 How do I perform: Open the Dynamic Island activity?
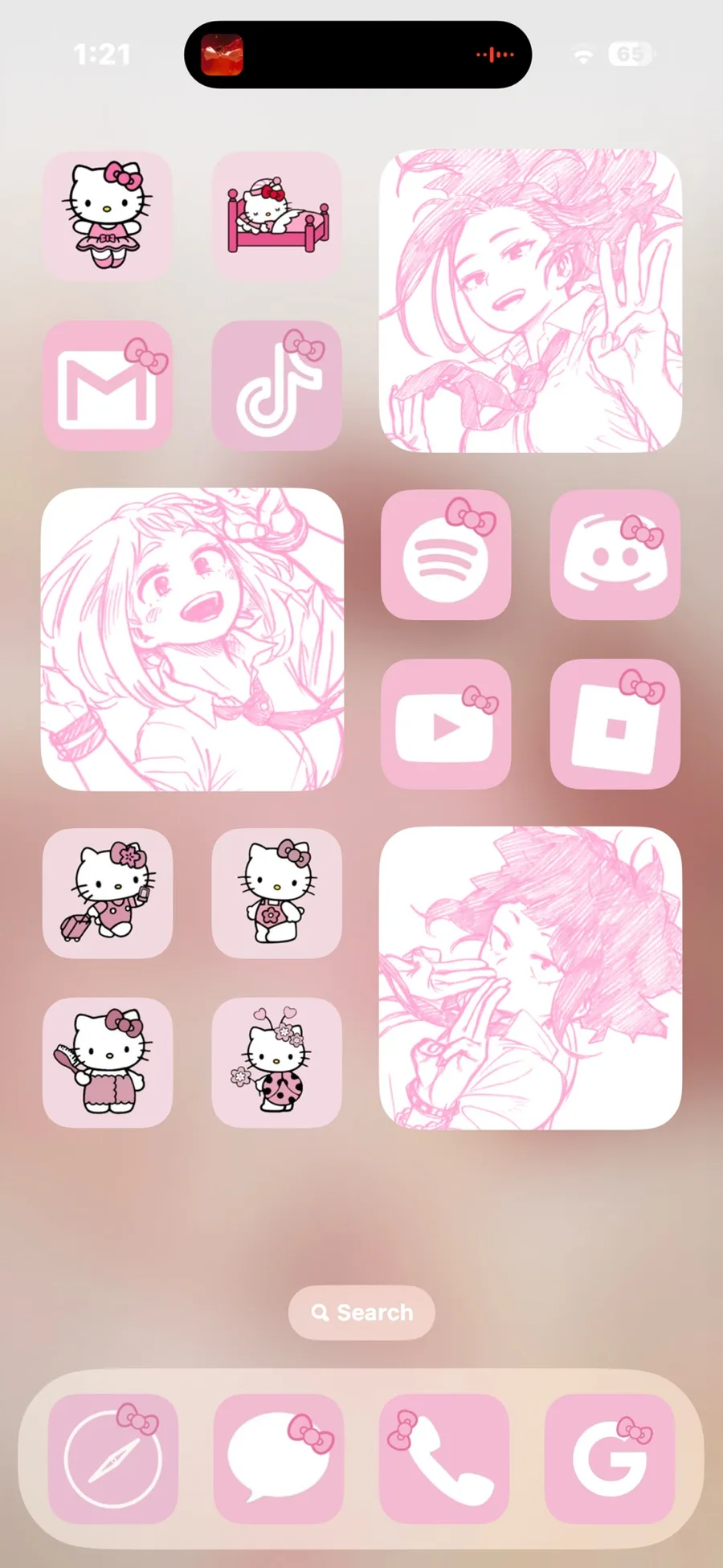358,55
